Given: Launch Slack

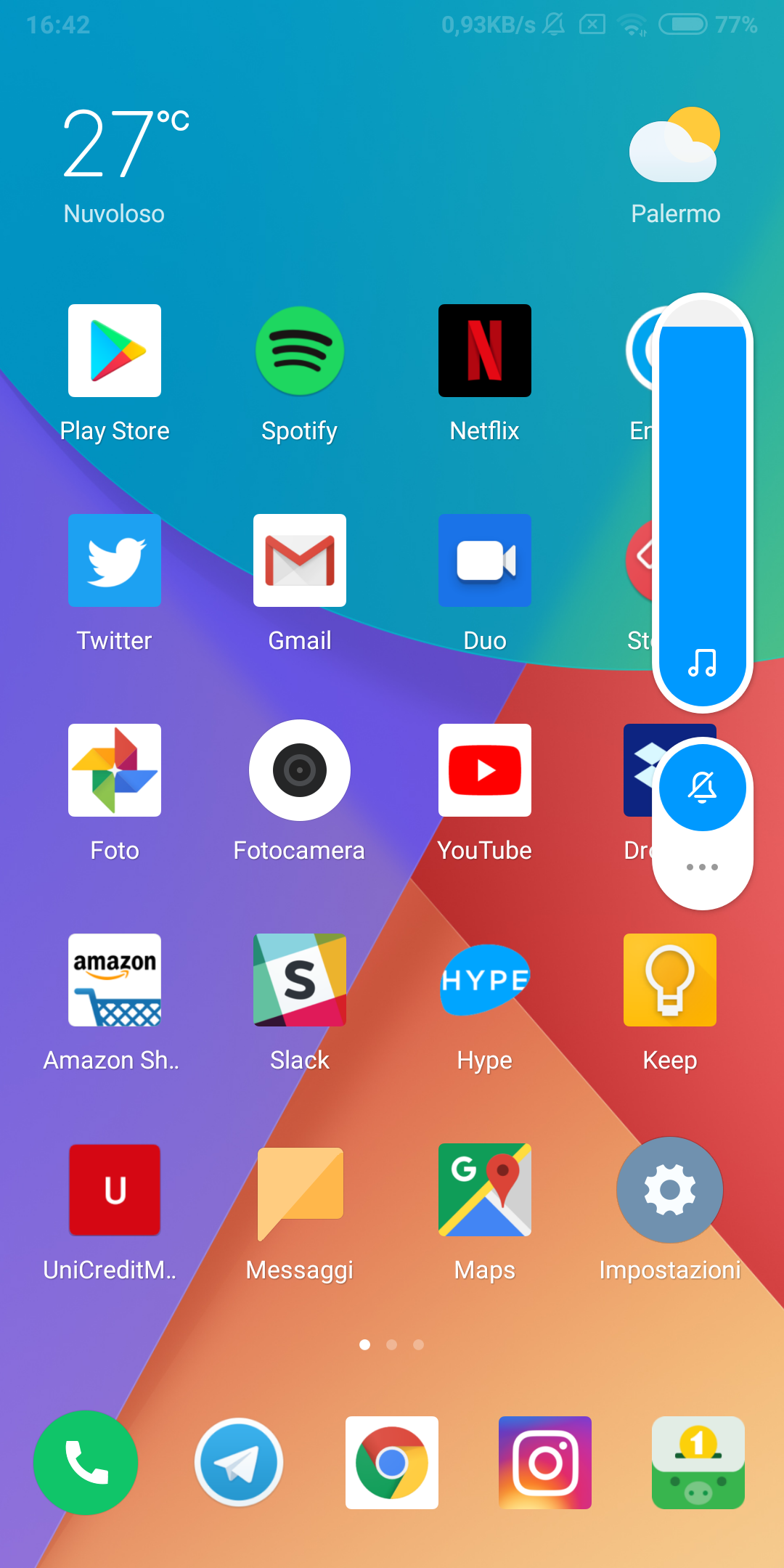Looking at the screenshot, I should click(300, 980).
